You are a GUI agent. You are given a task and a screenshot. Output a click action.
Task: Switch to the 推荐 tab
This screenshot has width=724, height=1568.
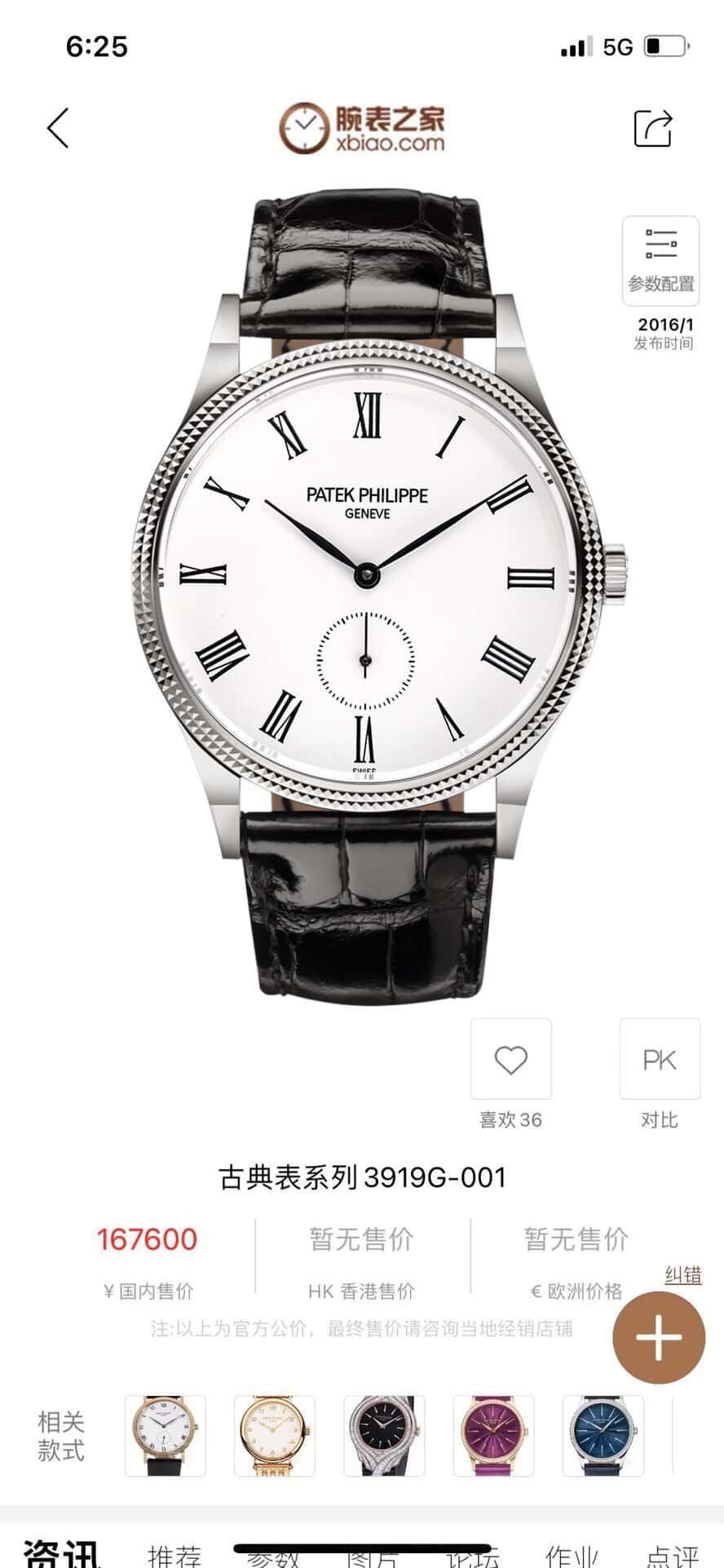174,1555
